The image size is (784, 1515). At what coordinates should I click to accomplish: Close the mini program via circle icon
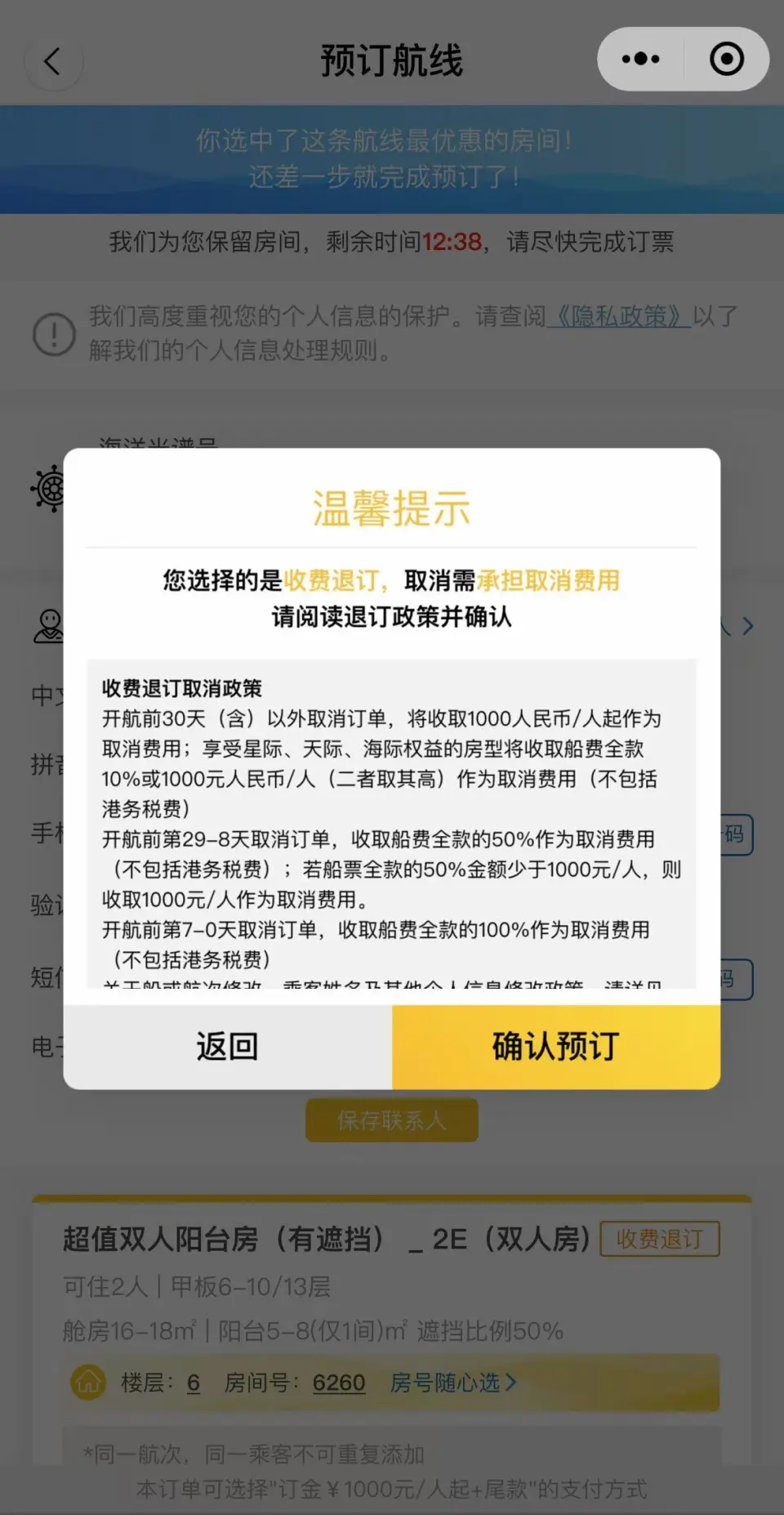tap(726, 59)
